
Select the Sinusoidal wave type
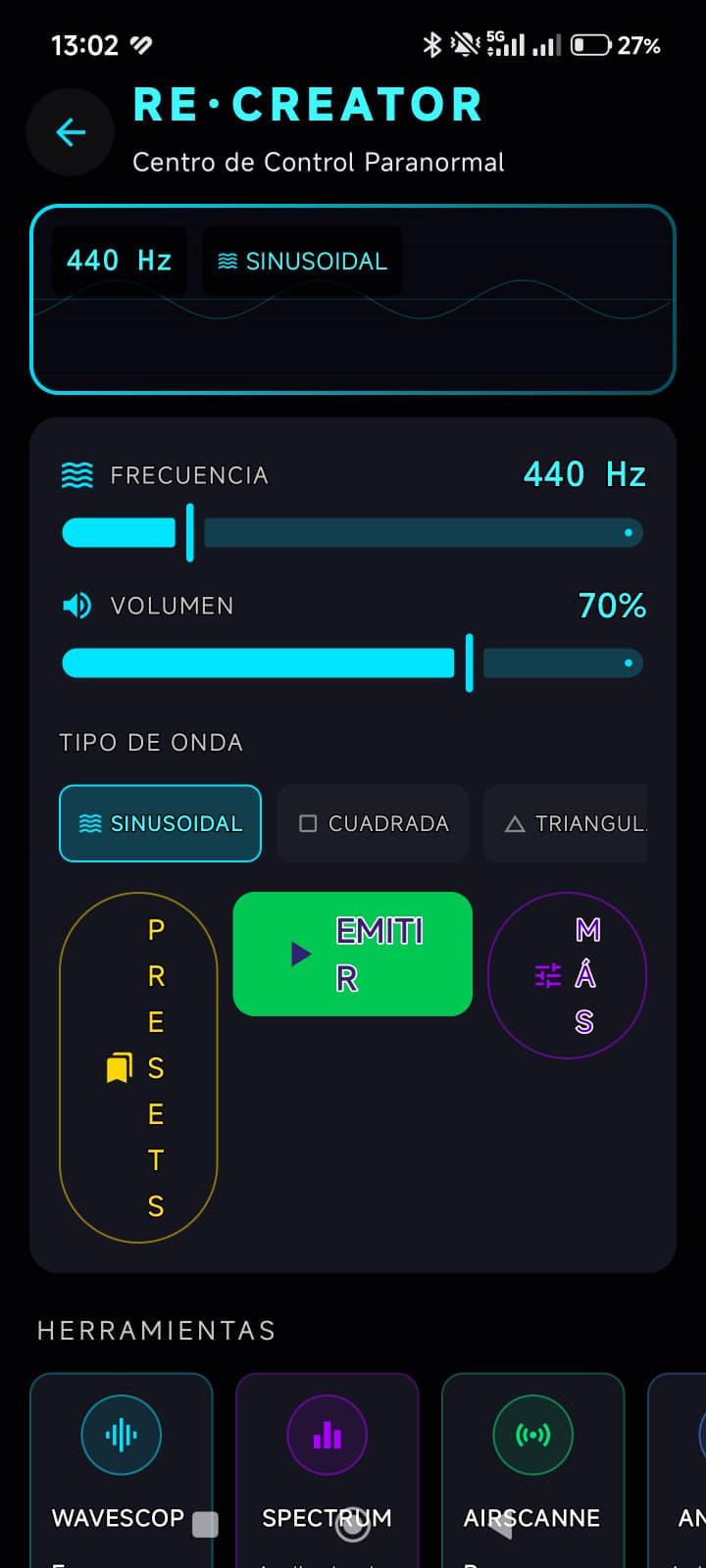161,823
